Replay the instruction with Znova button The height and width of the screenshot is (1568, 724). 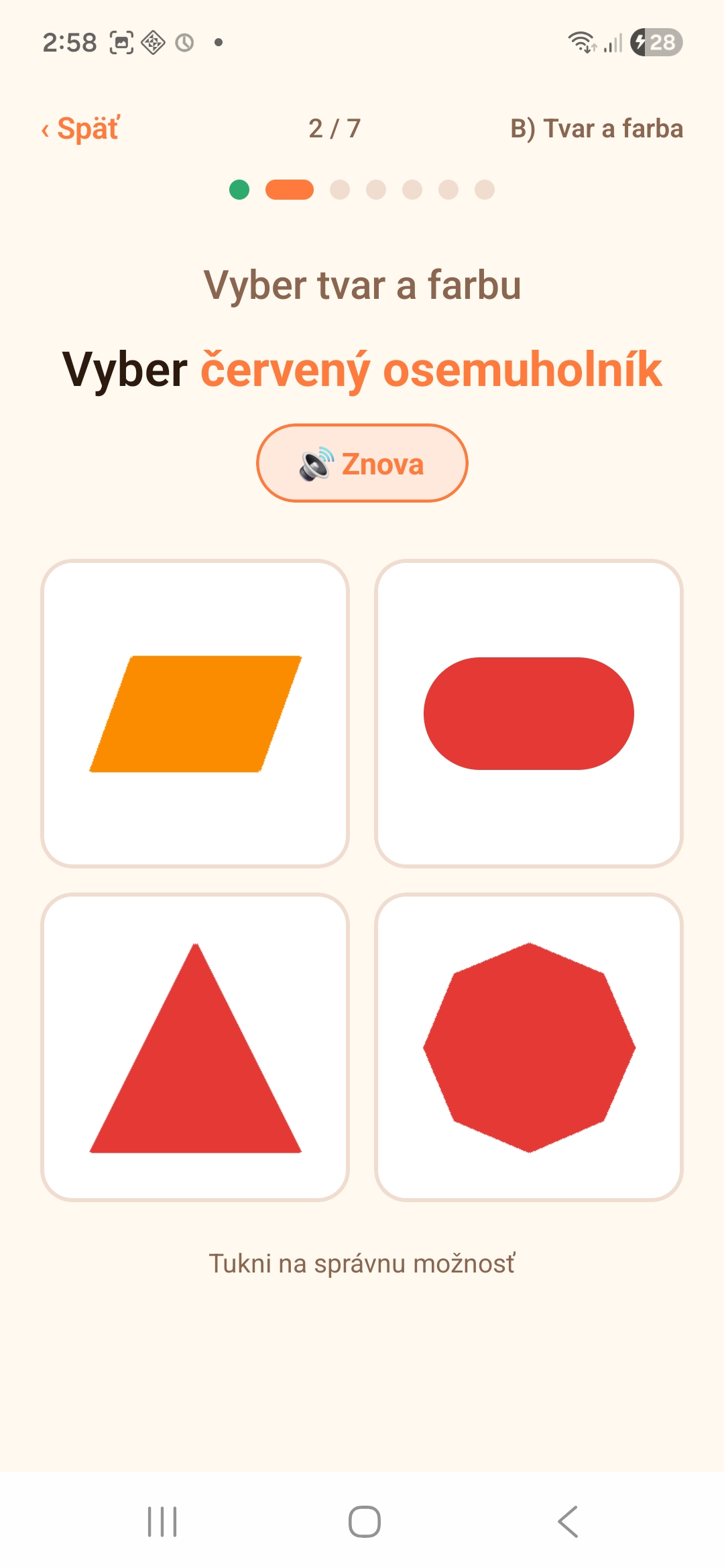click(x=362, y=463)
